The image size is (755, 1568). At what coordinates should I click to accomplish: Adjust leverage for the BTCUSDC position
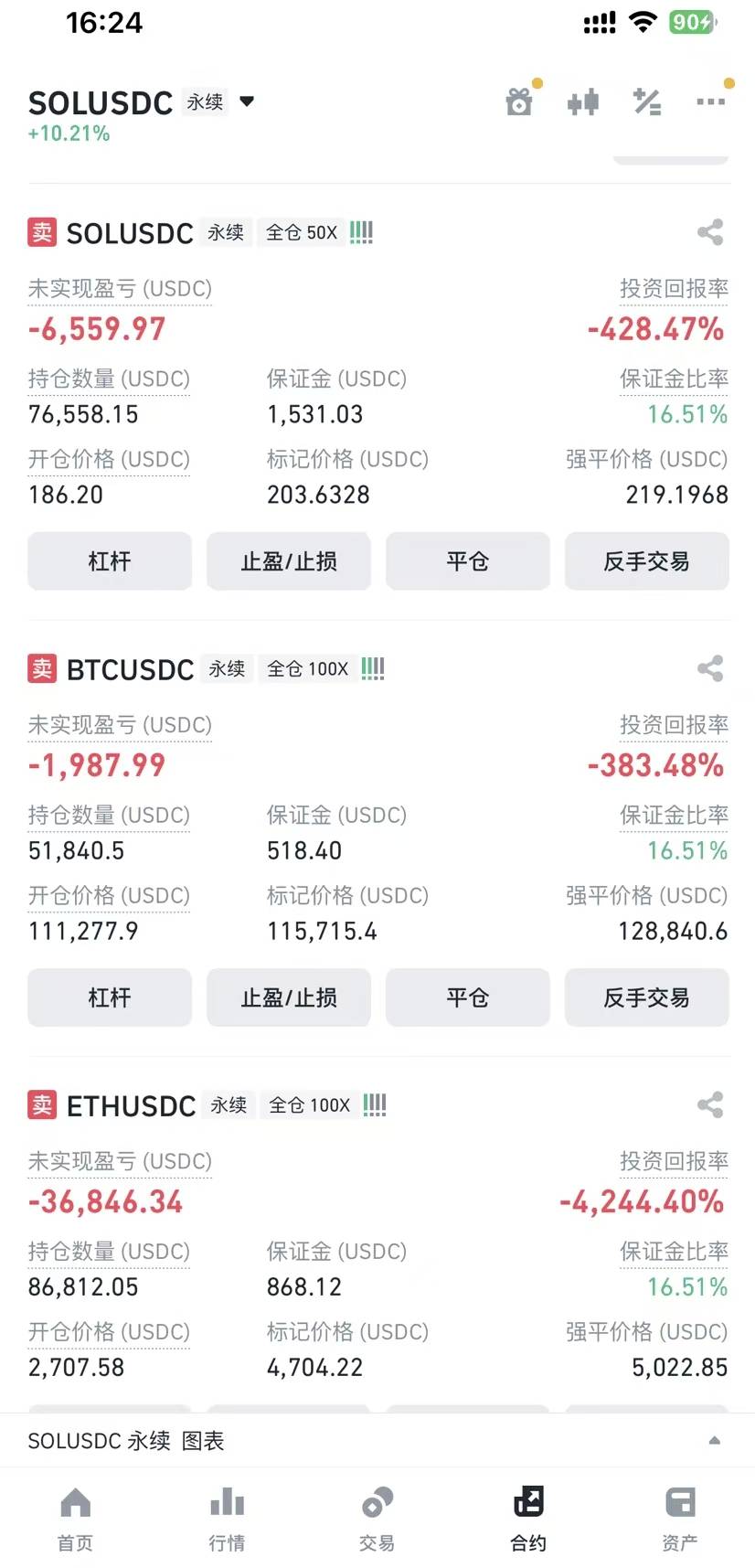110,997
